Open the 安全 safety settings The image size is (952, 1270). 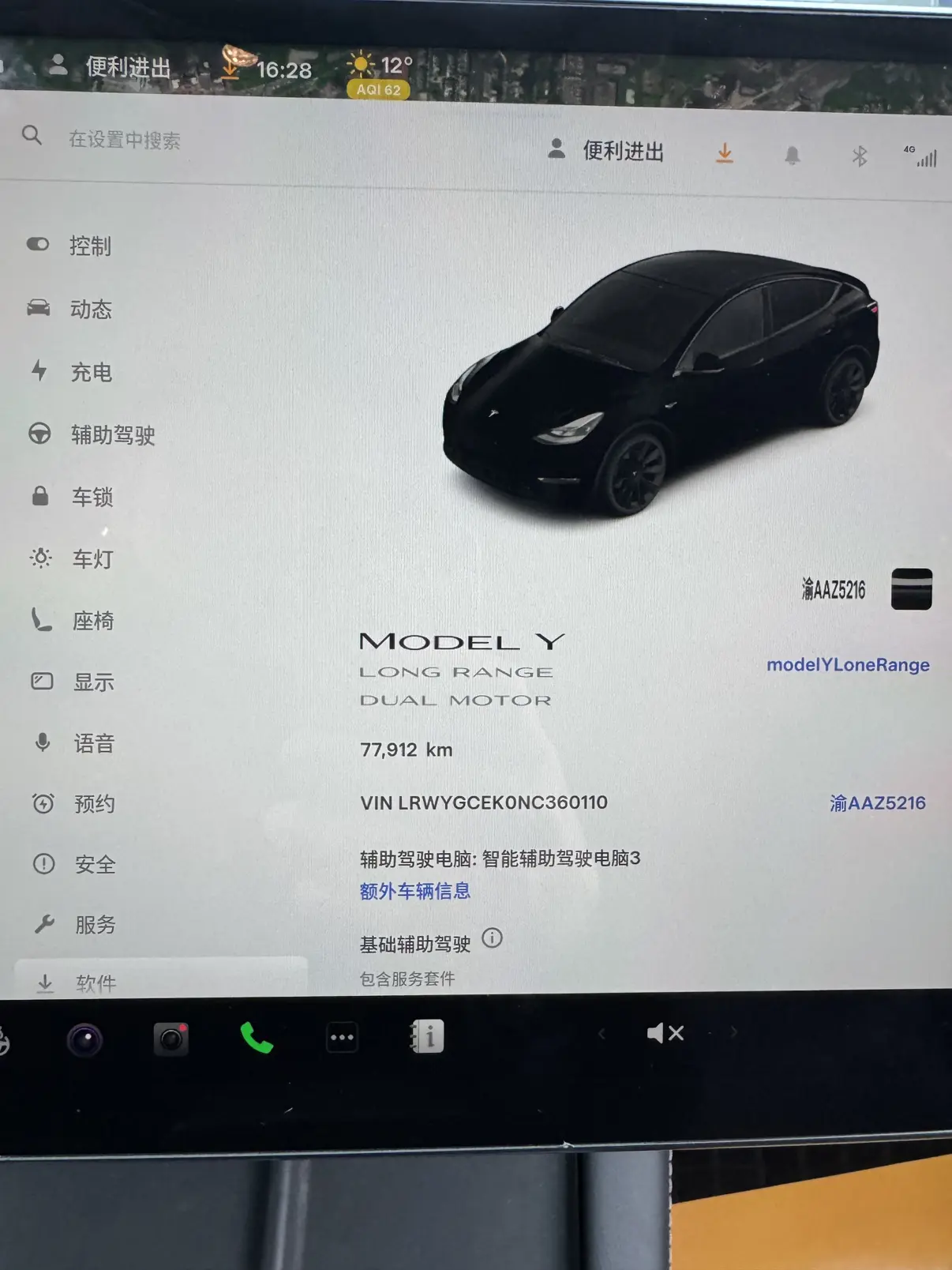click(x=94, y=864)
